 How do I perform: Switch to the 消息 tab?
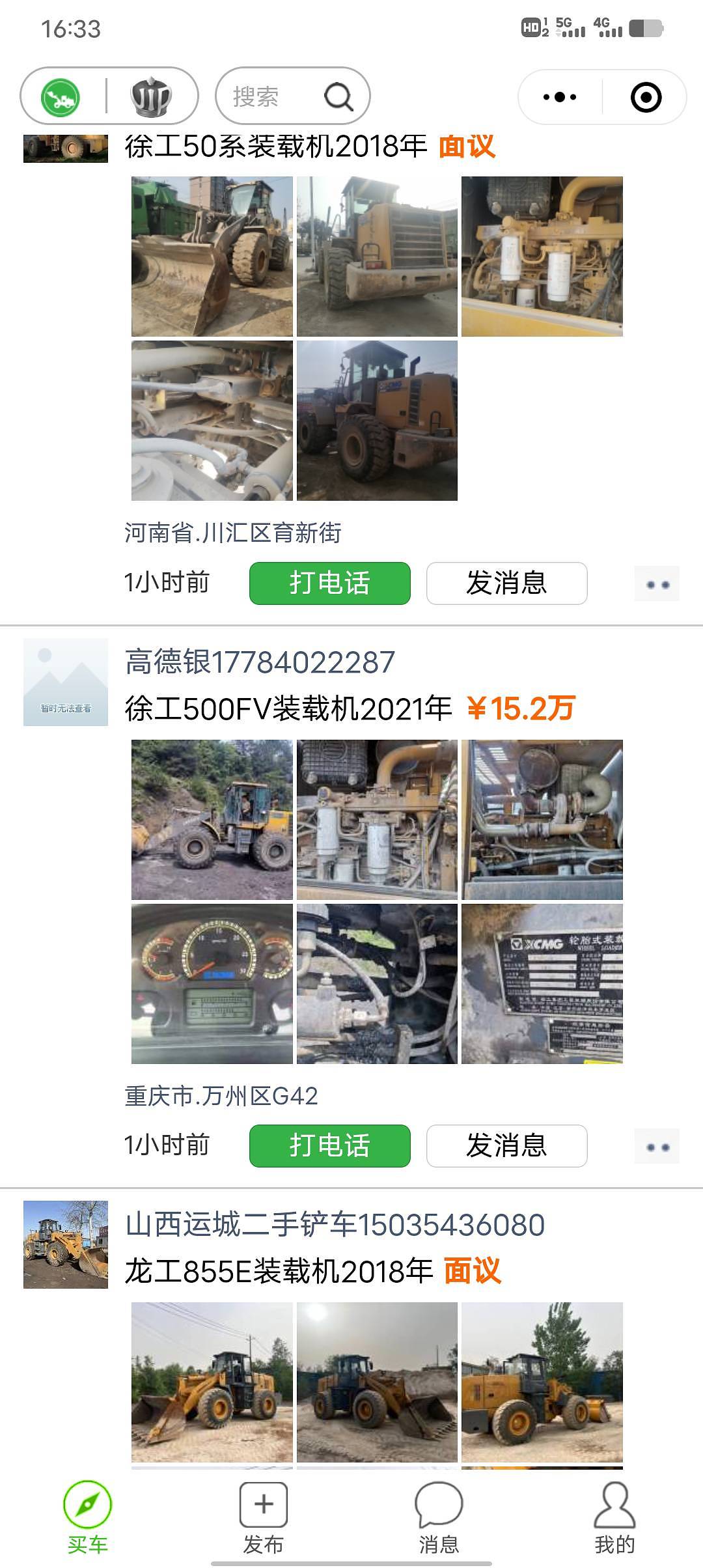(x=439, y=1517)
